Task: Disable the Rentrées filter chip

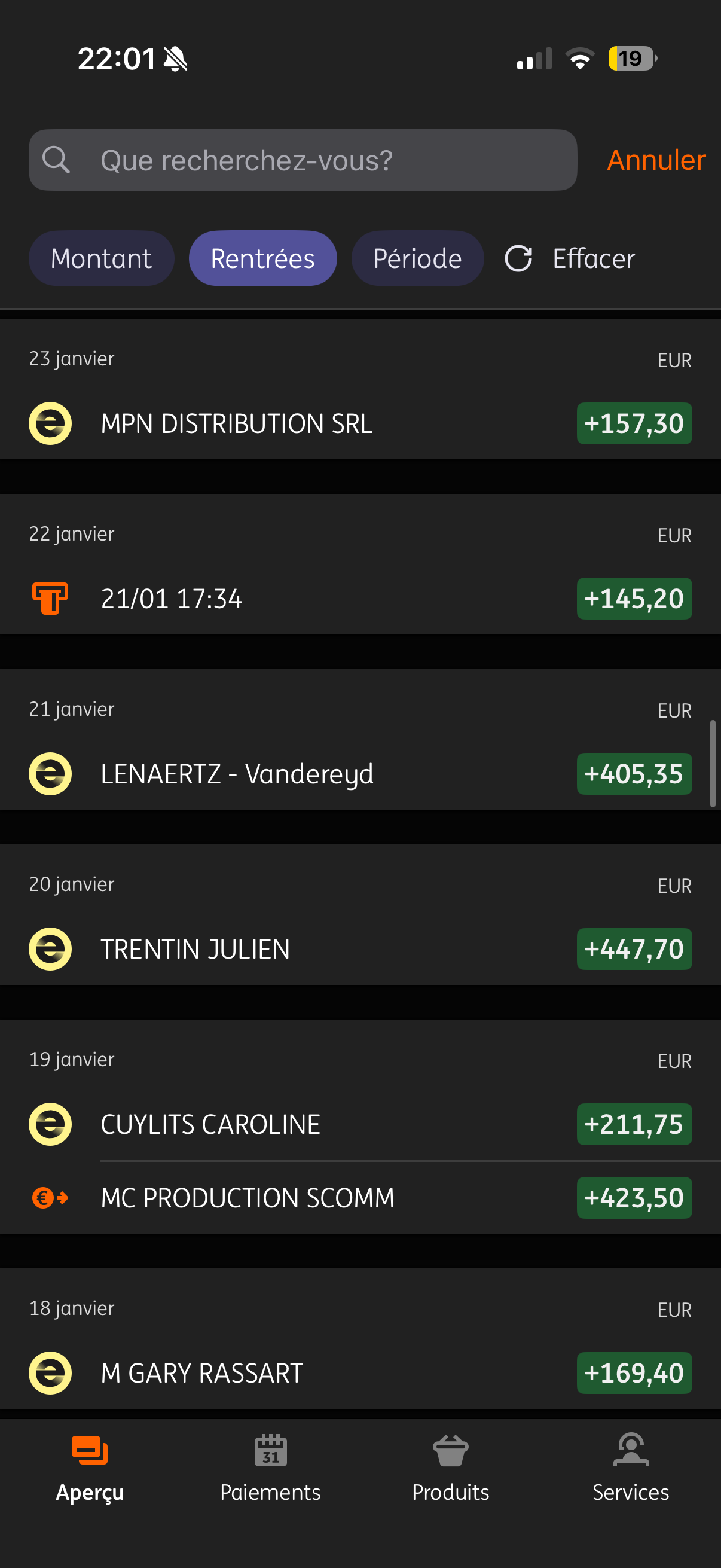Action: click(x=262, y=258)
